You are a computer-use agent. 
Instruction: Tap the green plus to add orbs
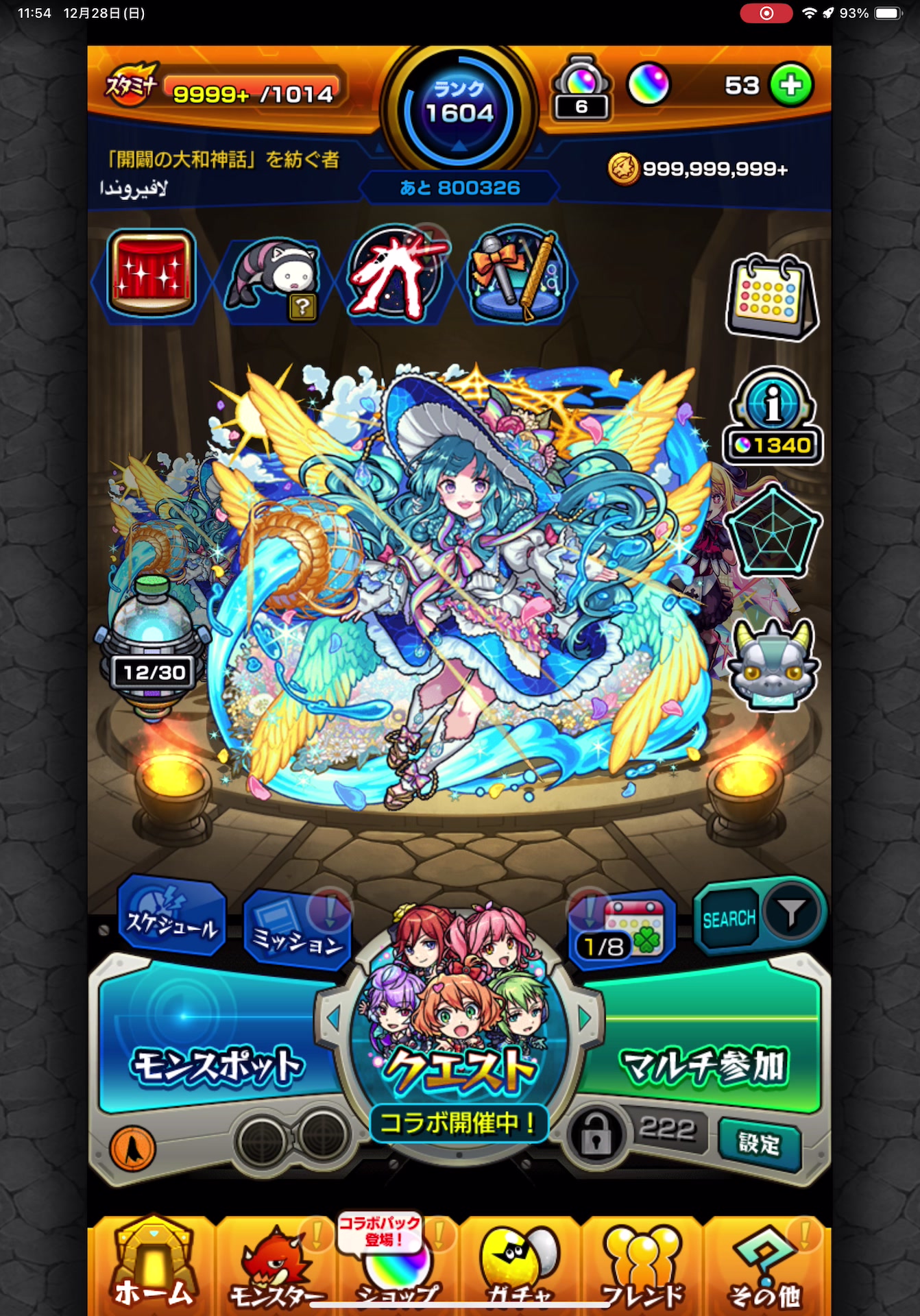coord(790,86)
